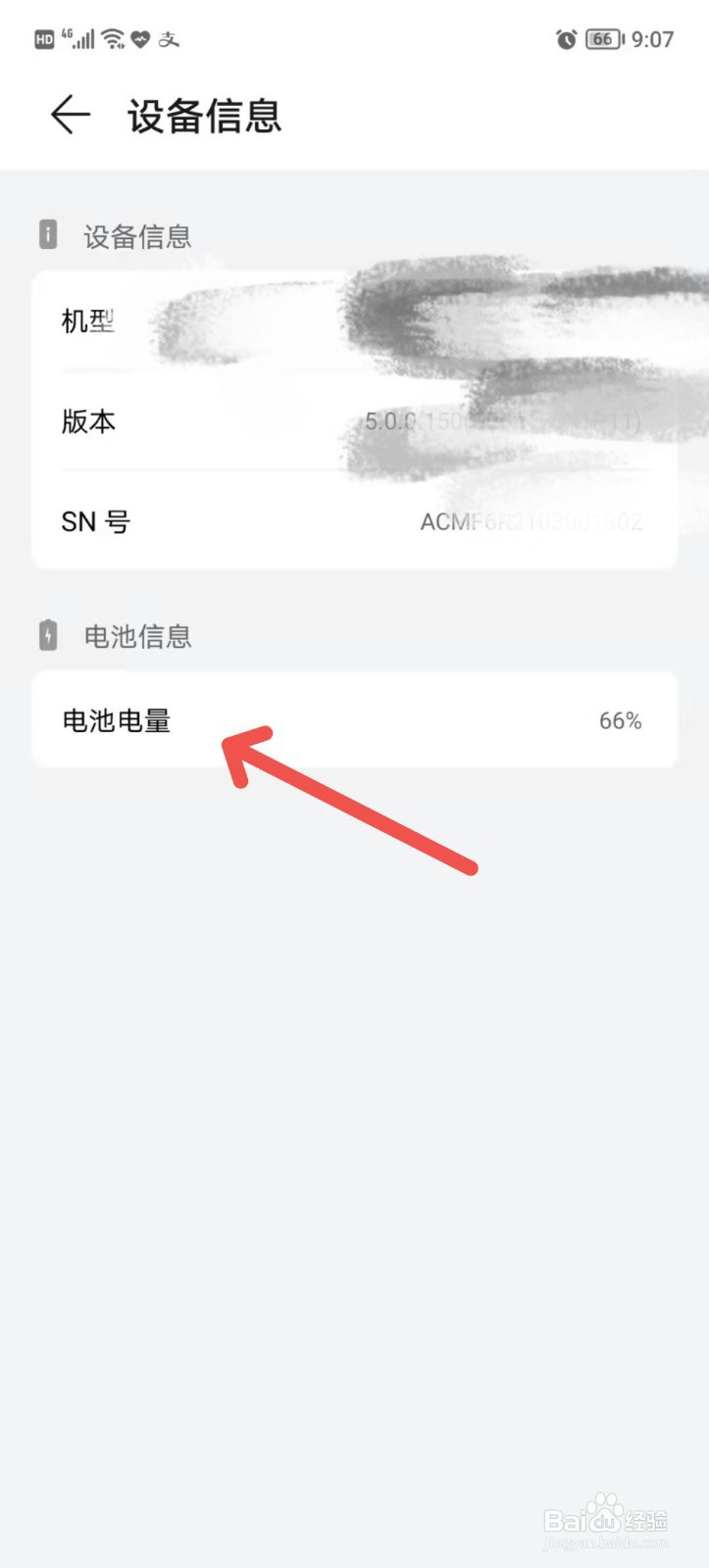Tap the heart-shaped health app icon
Viewport: 709px width, 1568px height.
coord(141,39)
